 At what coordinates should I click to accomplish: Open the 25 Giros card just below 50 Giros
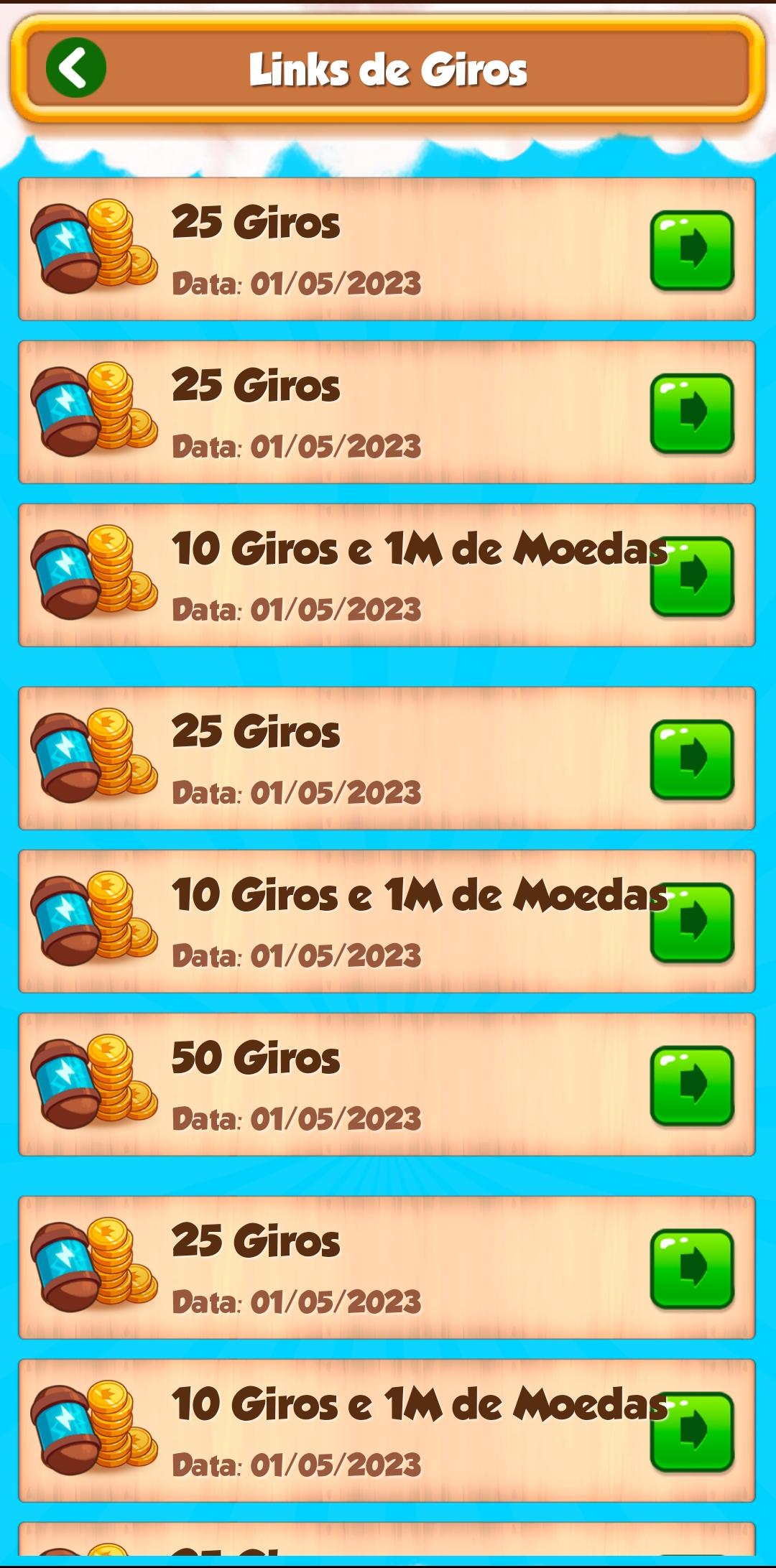pyautogui.click(x=691, y=1268)
